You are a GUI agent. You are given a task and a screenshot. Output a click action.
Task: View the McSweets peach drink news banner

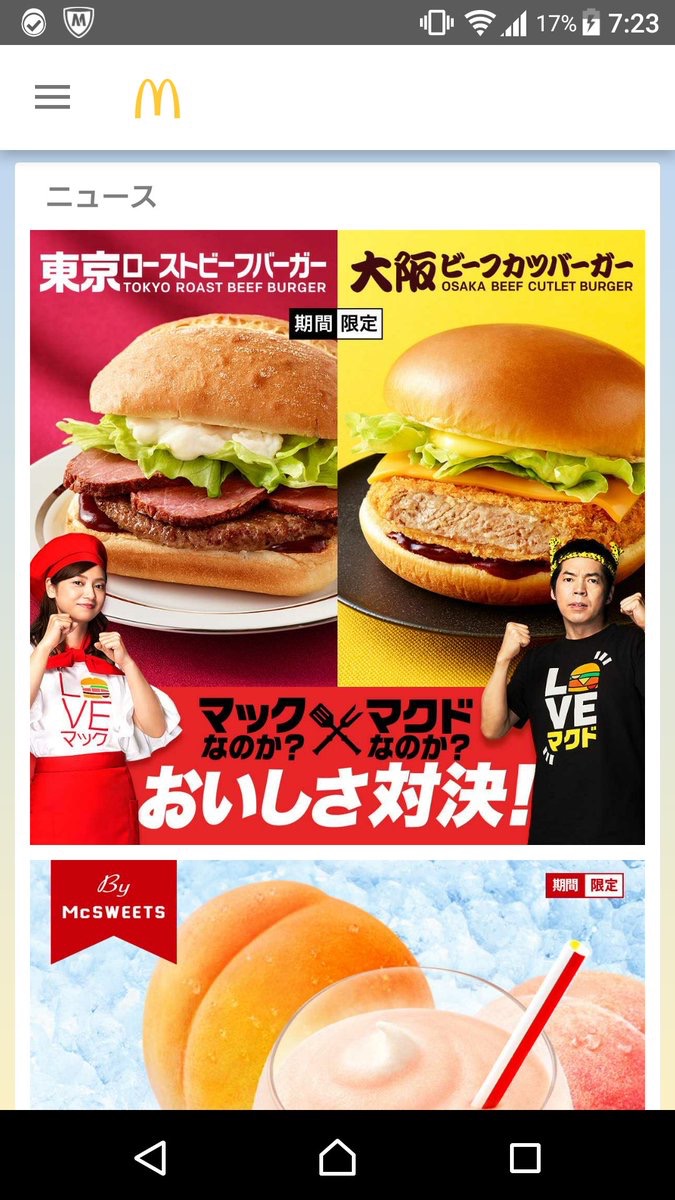337,985
